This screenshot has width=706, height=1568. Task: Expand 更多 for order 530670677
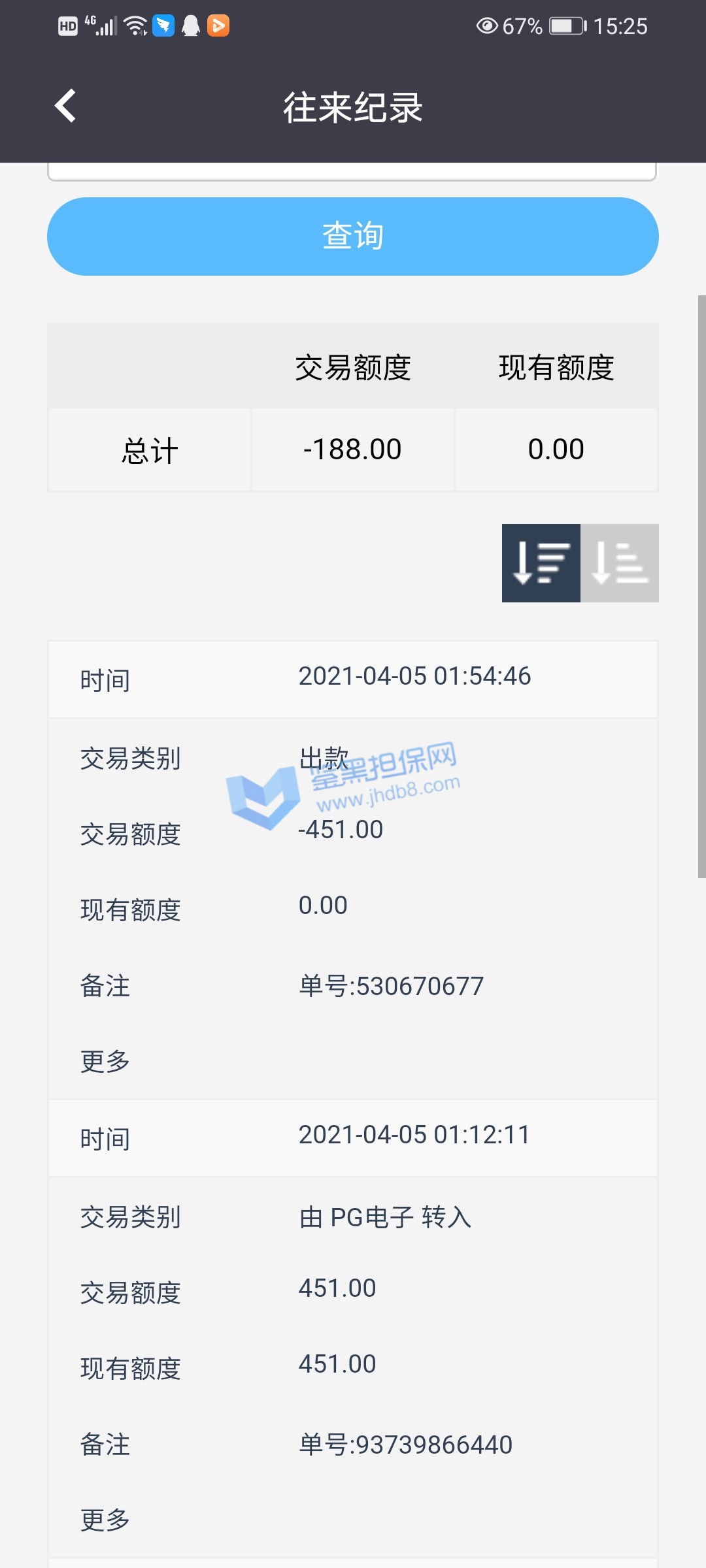pos(105,1062)
